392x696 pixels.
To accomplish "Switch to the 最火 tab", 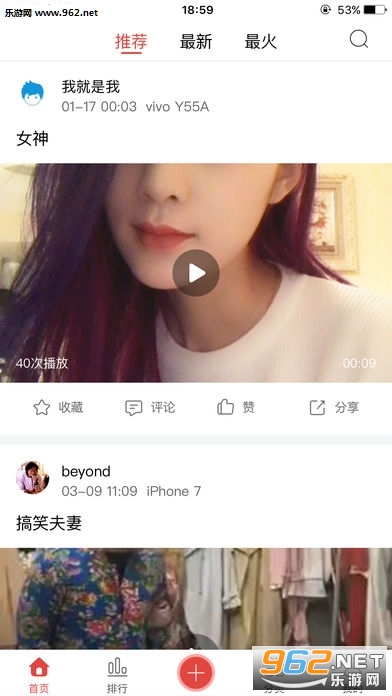I will click(x=261, y=42).
